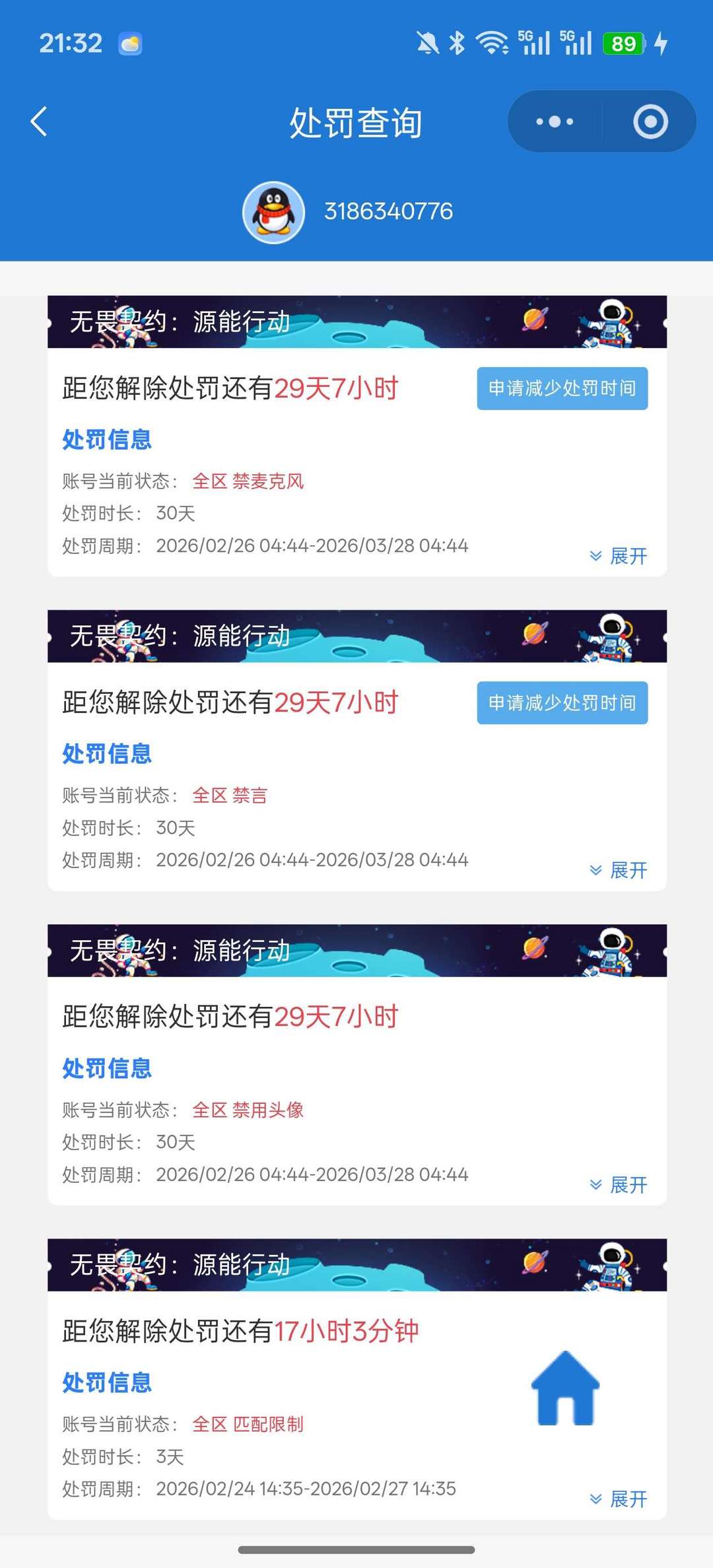Expand 展开 on the 禁言 penalty card
713x1568 pixels.
[619, 870]
